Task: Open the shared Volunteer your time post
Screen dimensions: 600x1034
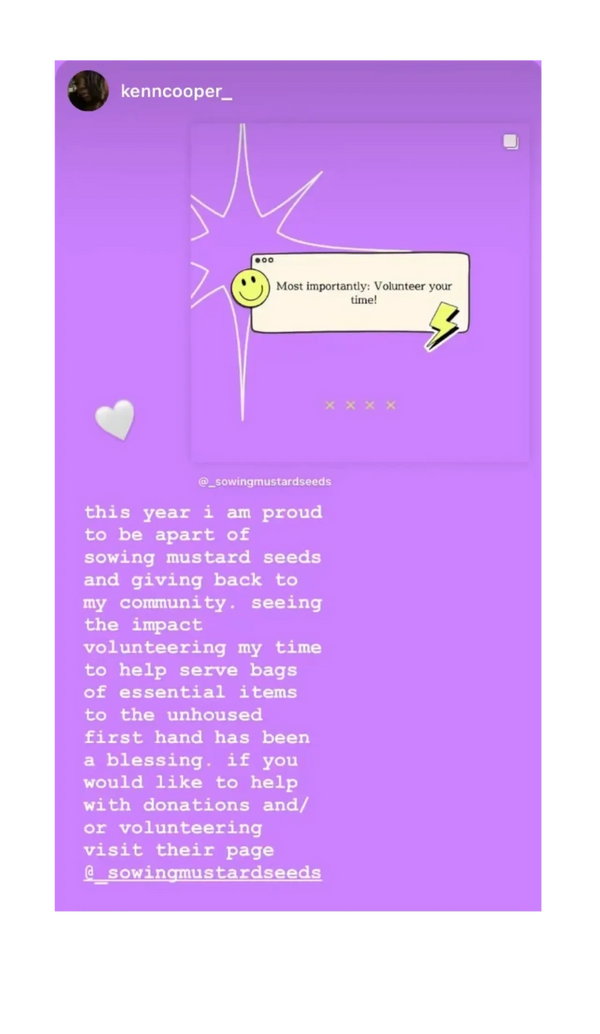Action: point(360,293)
